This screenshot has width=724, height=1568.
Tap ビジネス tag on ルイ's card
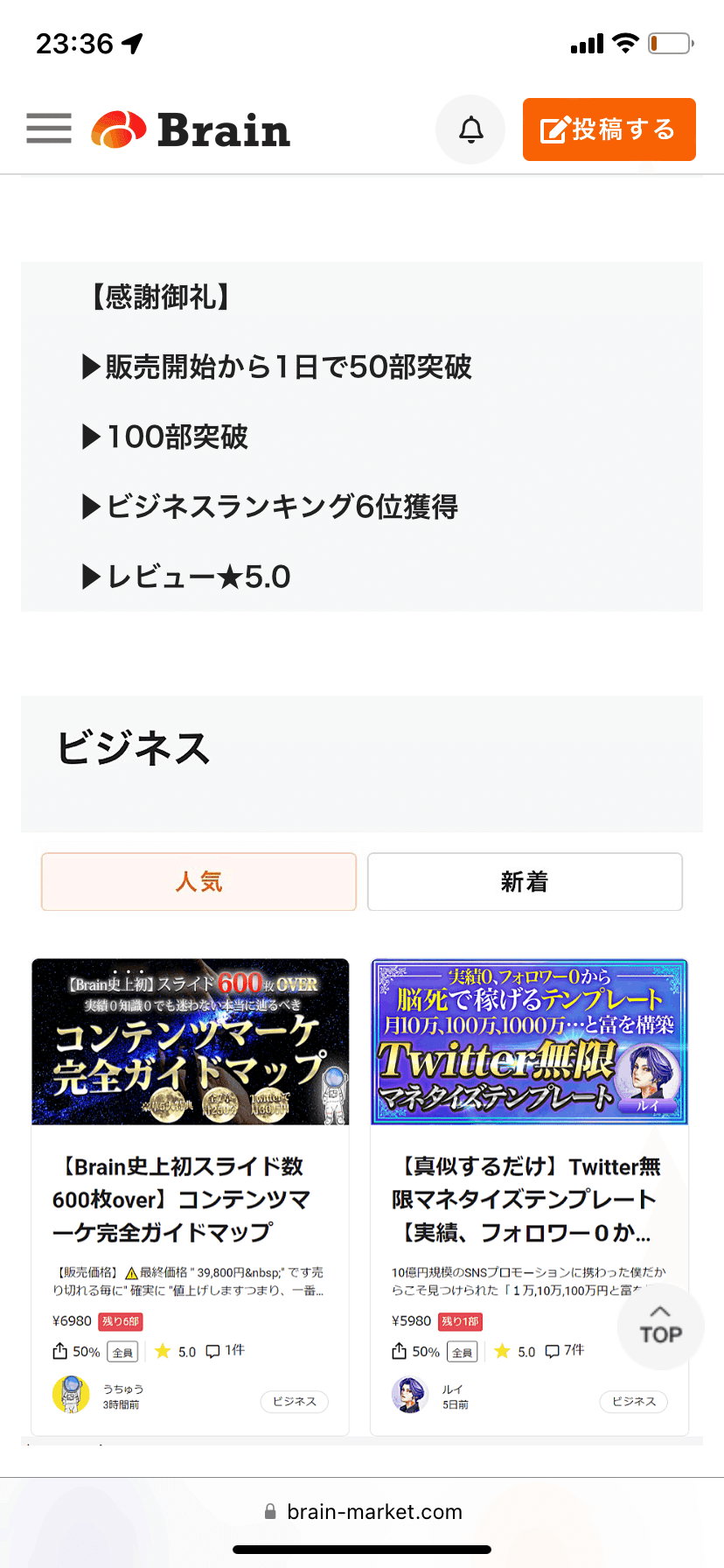click(x=633, y=1402)
